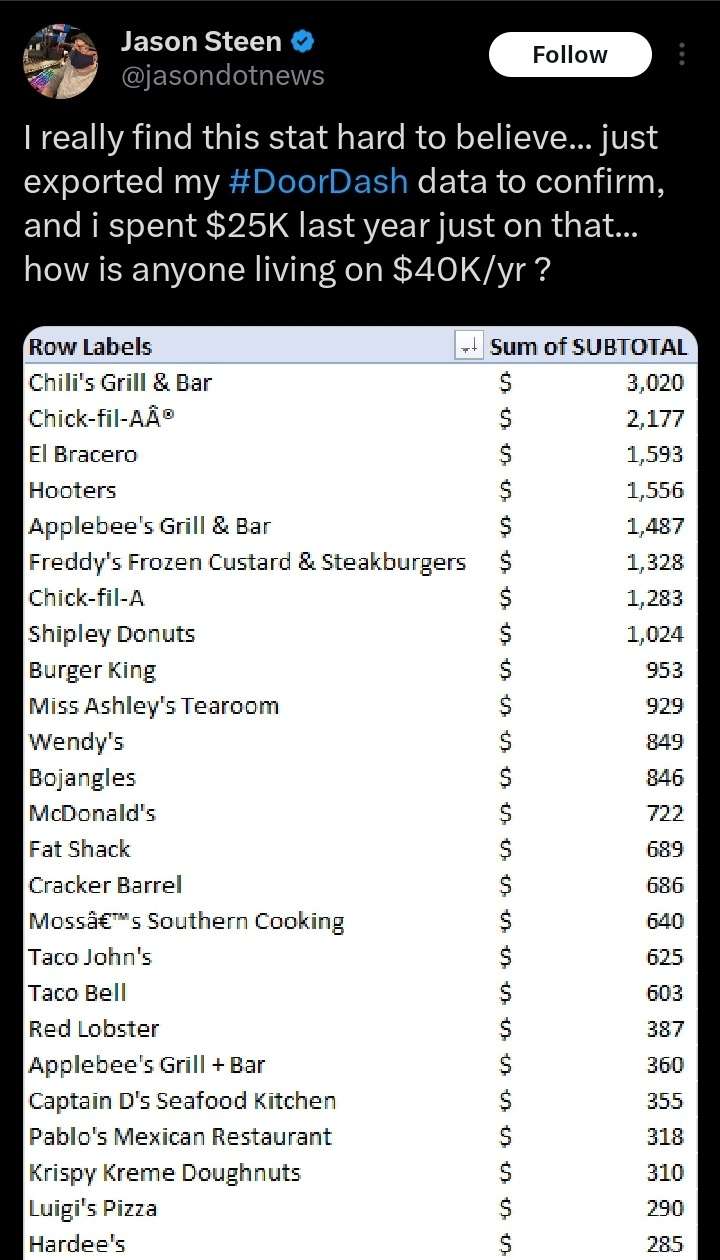Follow Jason Steen
The height and width of the screenshot is (1260, 720).
570,55
